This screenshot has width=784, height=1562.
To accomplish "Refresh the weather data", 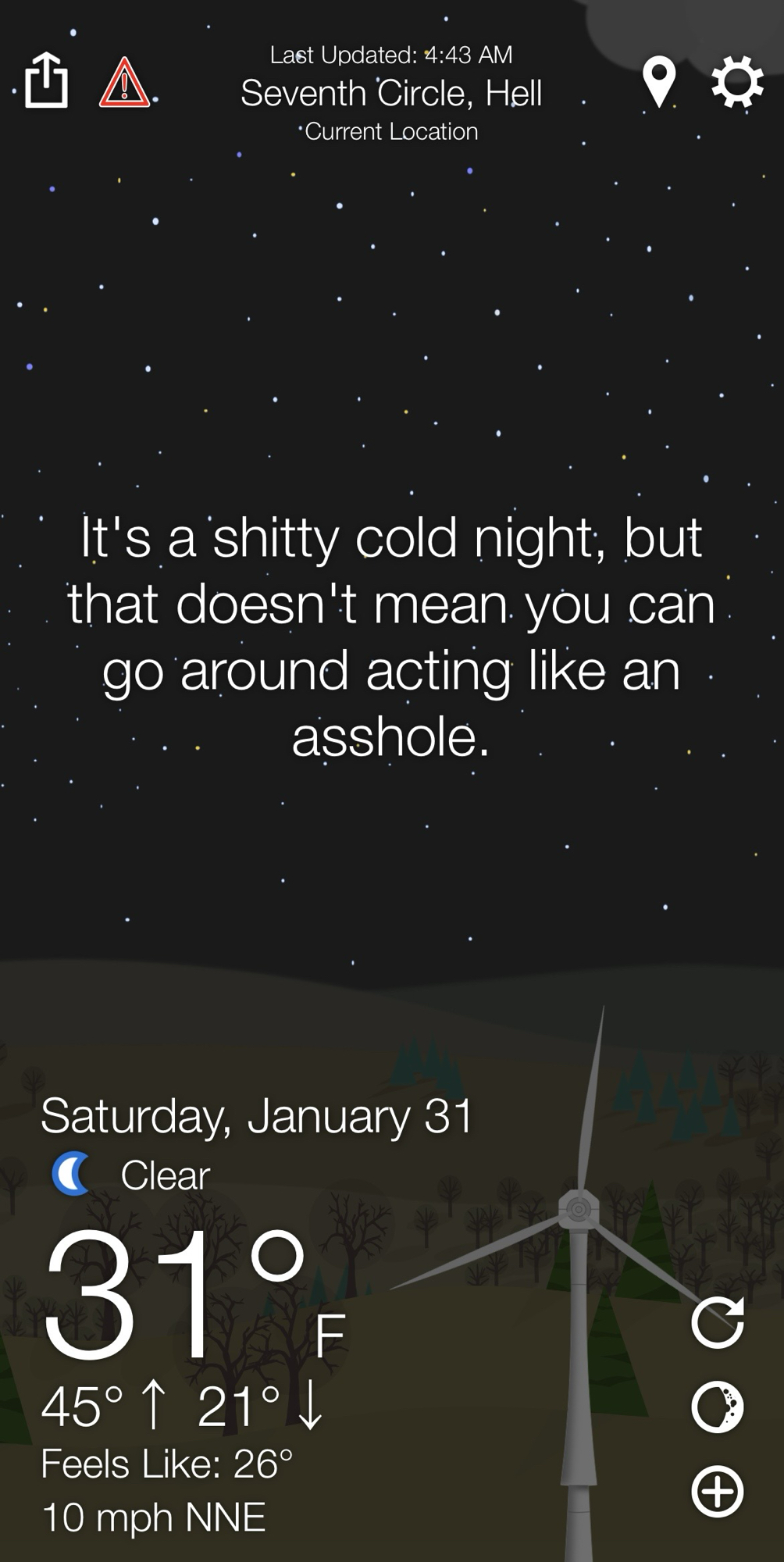I will point(717,1322).
